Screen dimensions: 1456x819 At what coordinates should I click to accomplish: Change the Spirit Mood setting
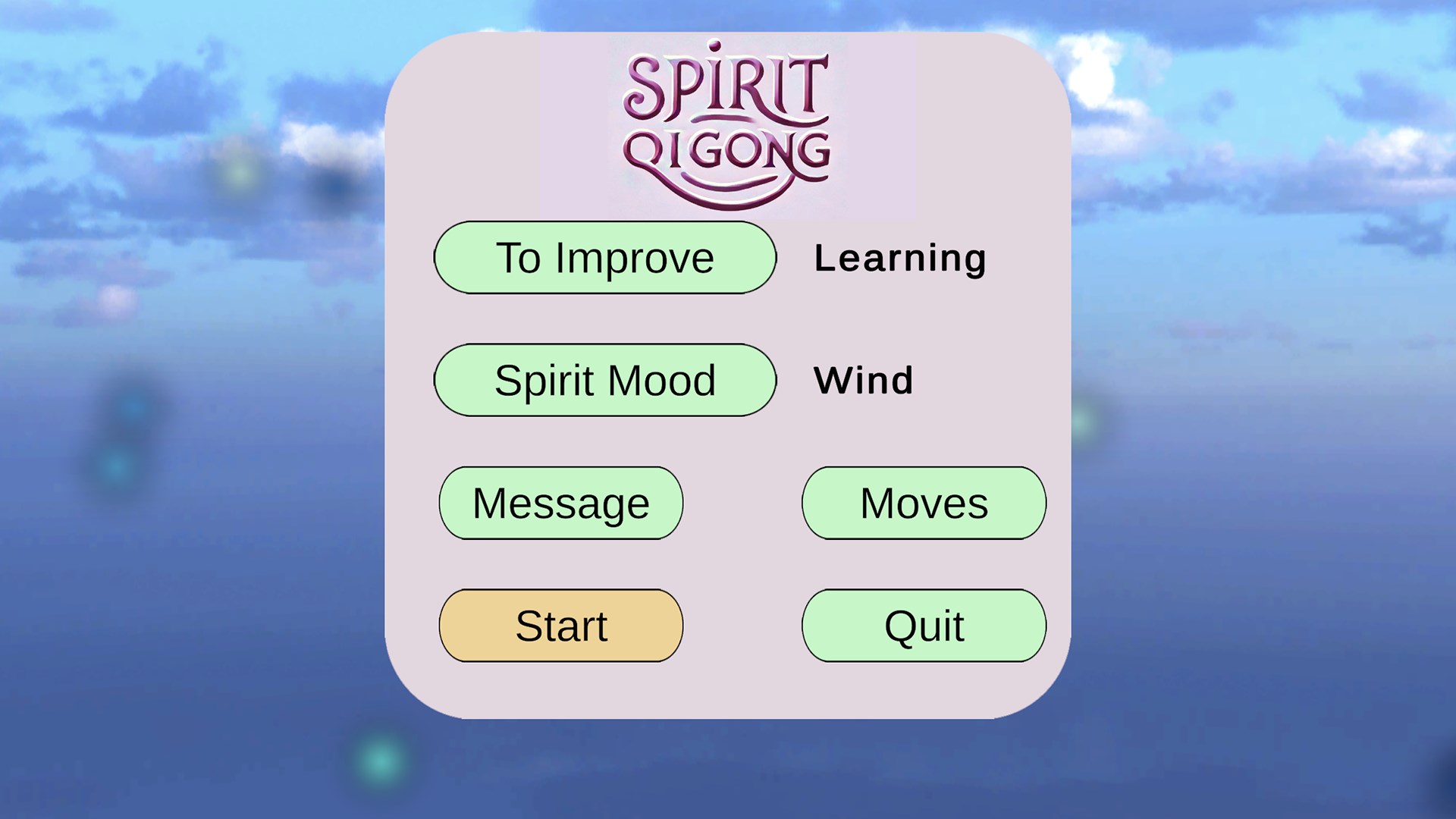(x=604, y=380)
